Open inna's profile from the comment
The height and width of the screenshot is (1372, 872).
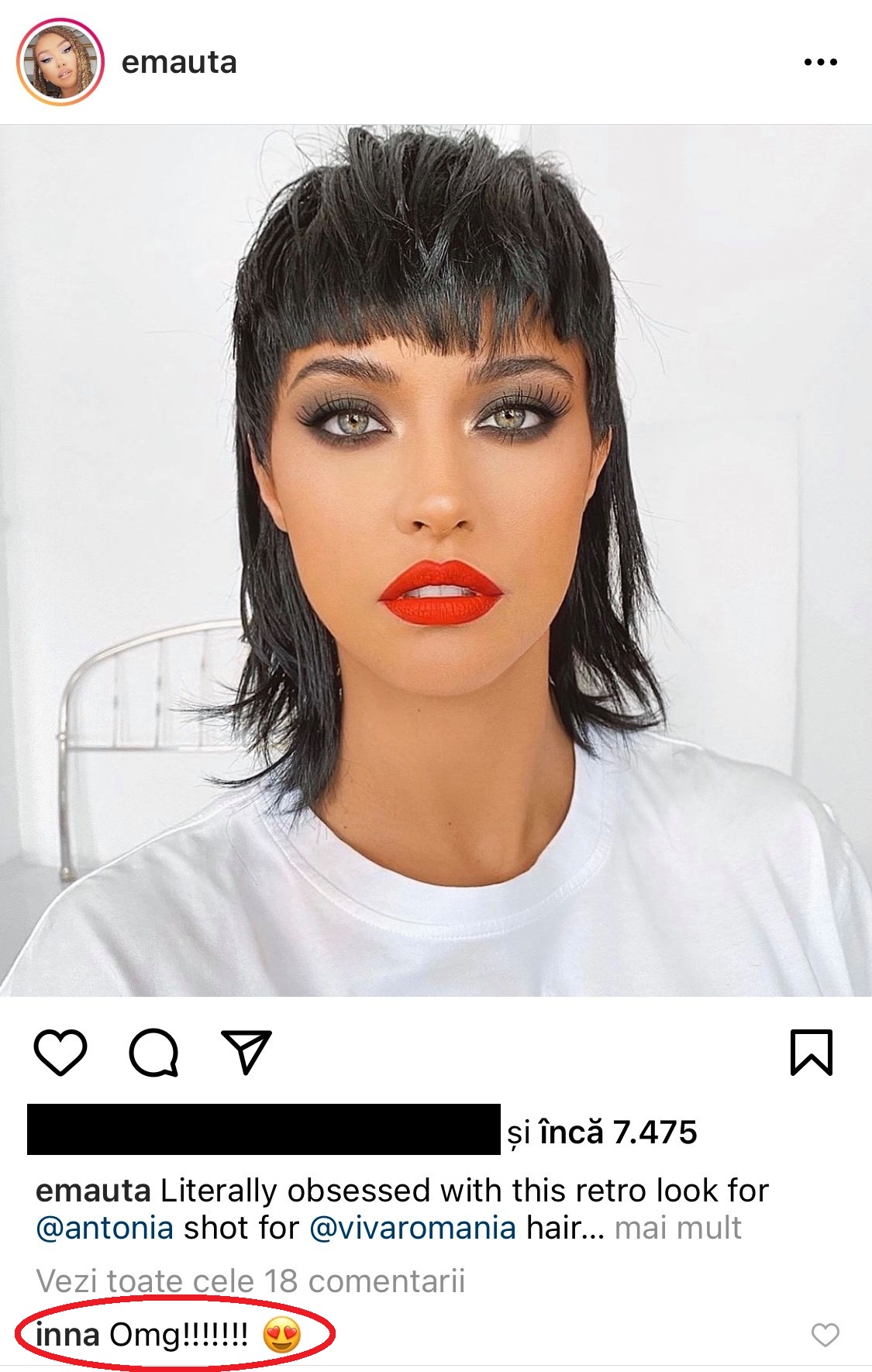click(x=67, y=1335)
